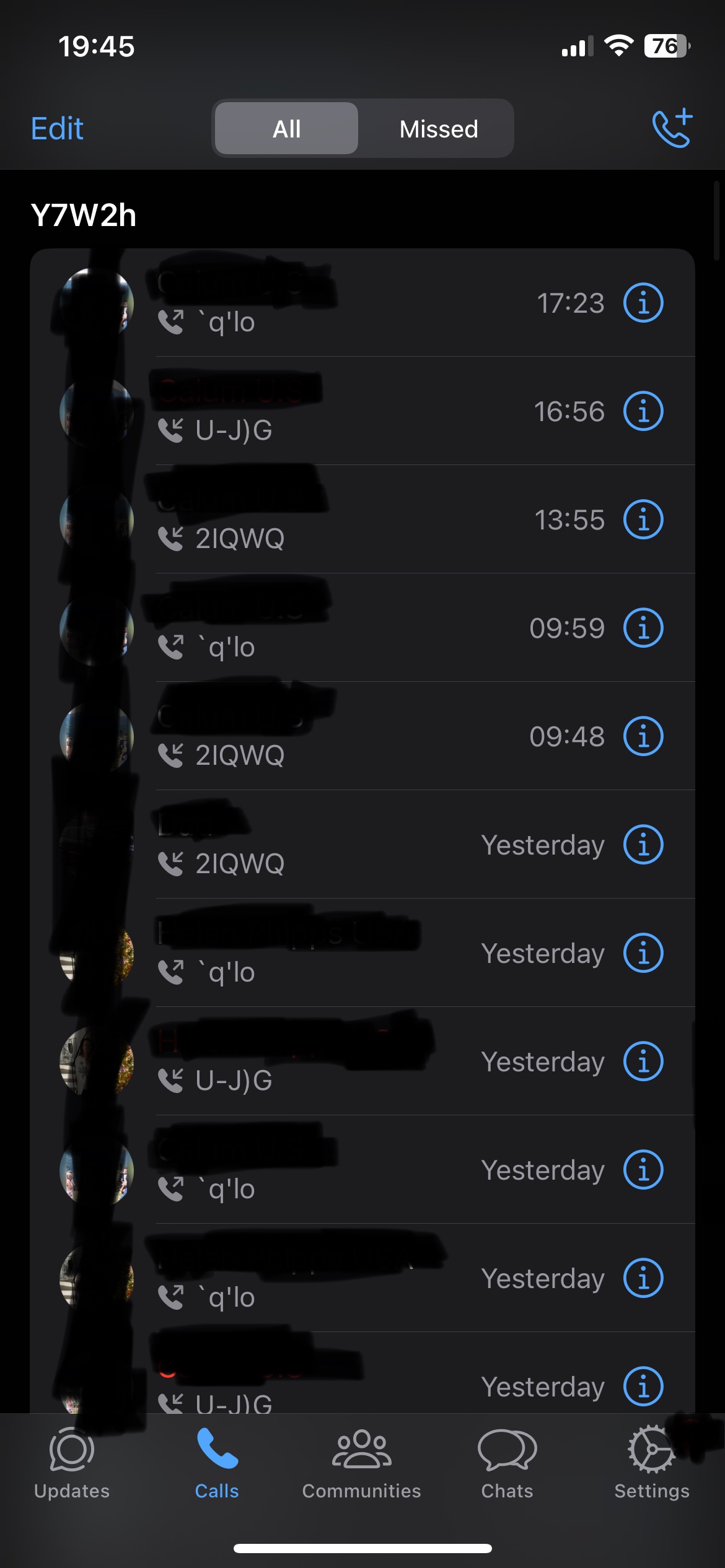Open the Settings tab
Viewport: 725px width, 1568px height.
click(652, 1464)
